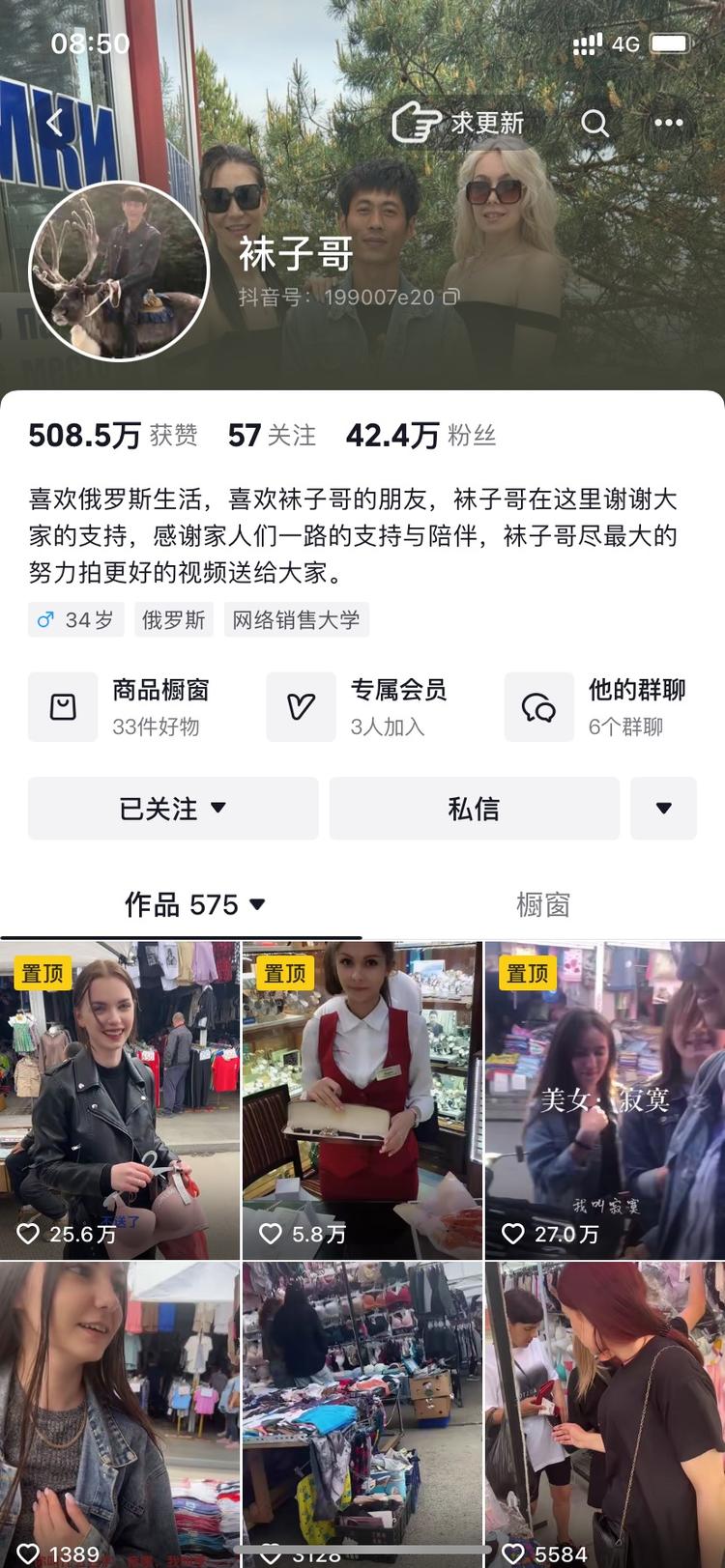Viewport: 725px width, 1568px height.
Task: Tap the 求更新 request-update hand icon
Action: click(416, 121)
